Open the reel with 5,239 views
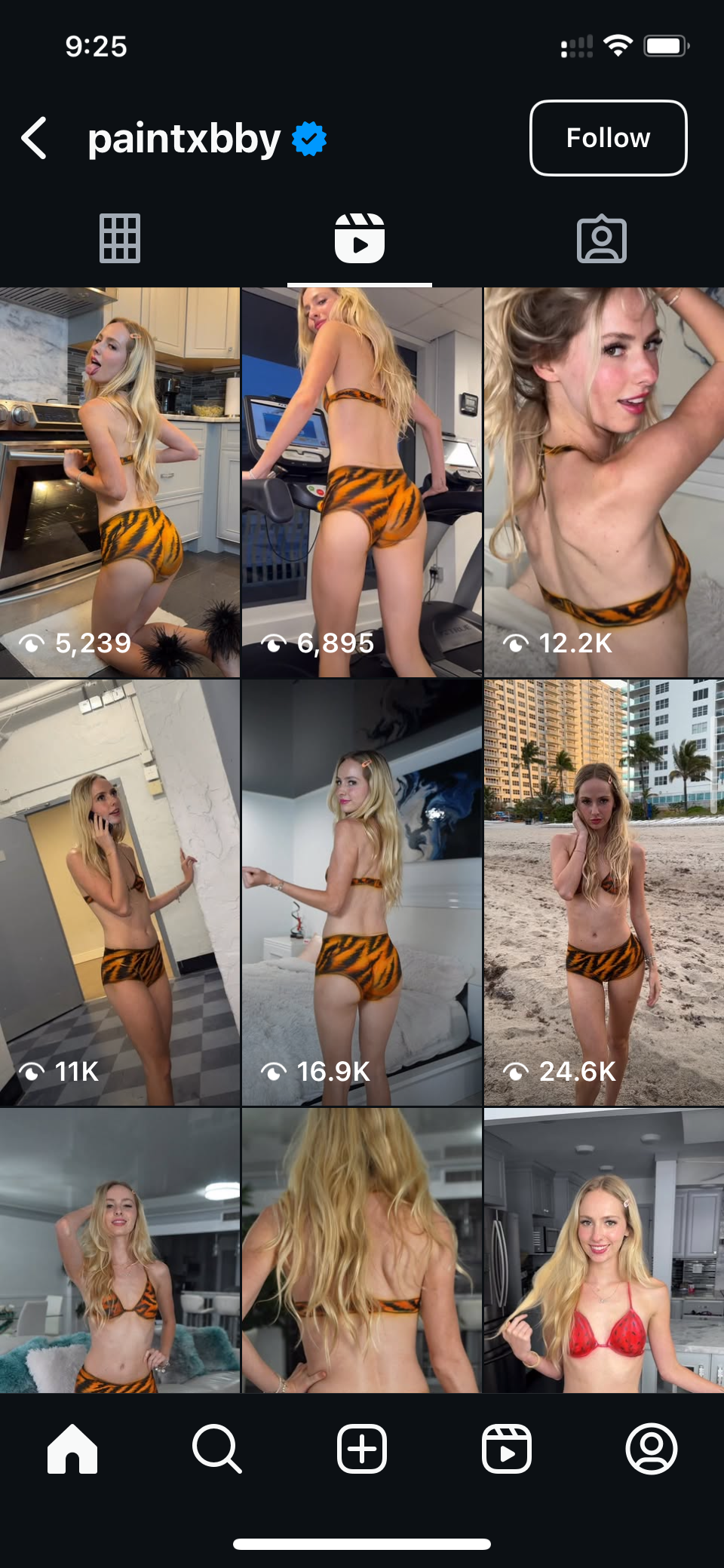 tap(120, 483)
